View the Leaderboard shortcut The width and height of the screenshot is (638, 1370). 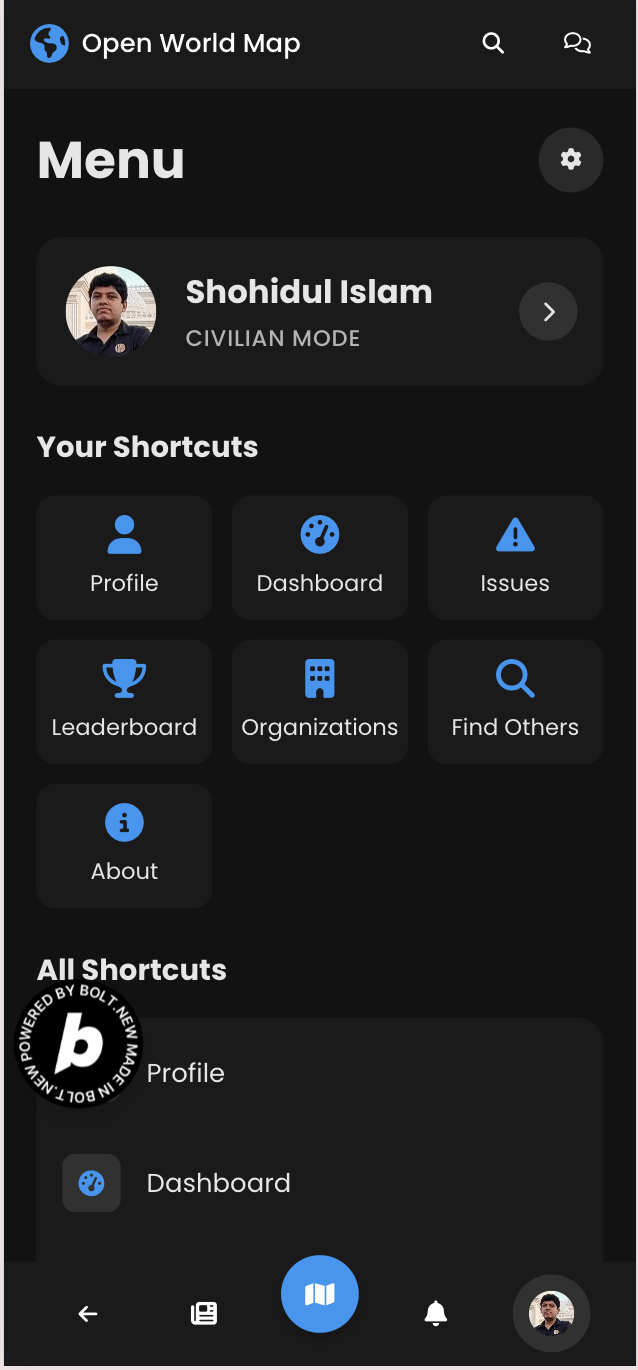pos(124,701)
